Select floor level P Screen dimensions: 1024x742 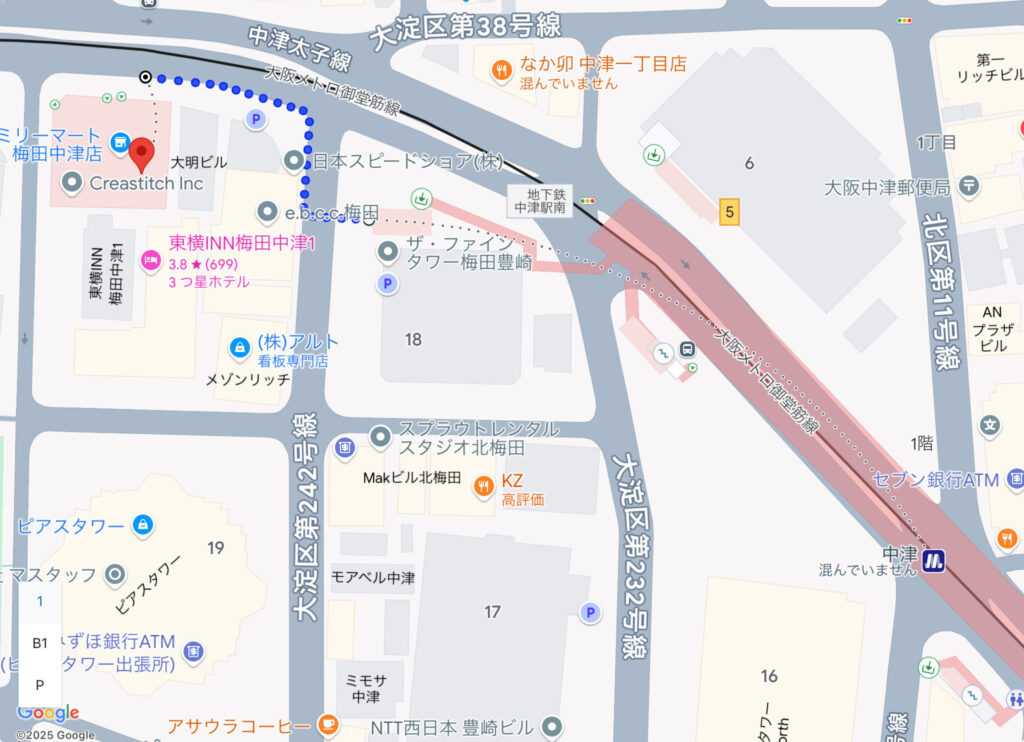click(x=40, y=685)
